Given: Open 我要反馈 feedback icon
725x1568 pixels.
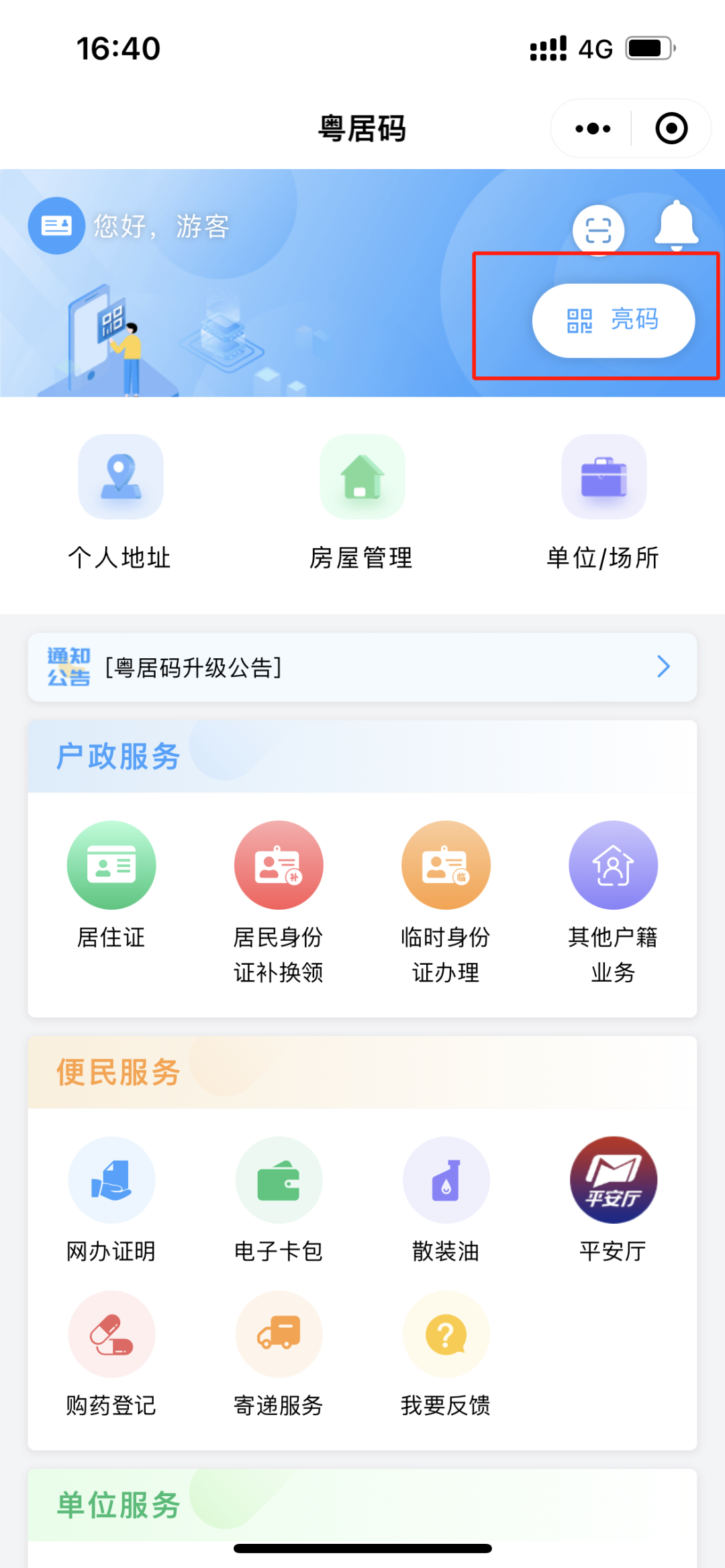Looking at the screenshot, I should (446, 1335).
